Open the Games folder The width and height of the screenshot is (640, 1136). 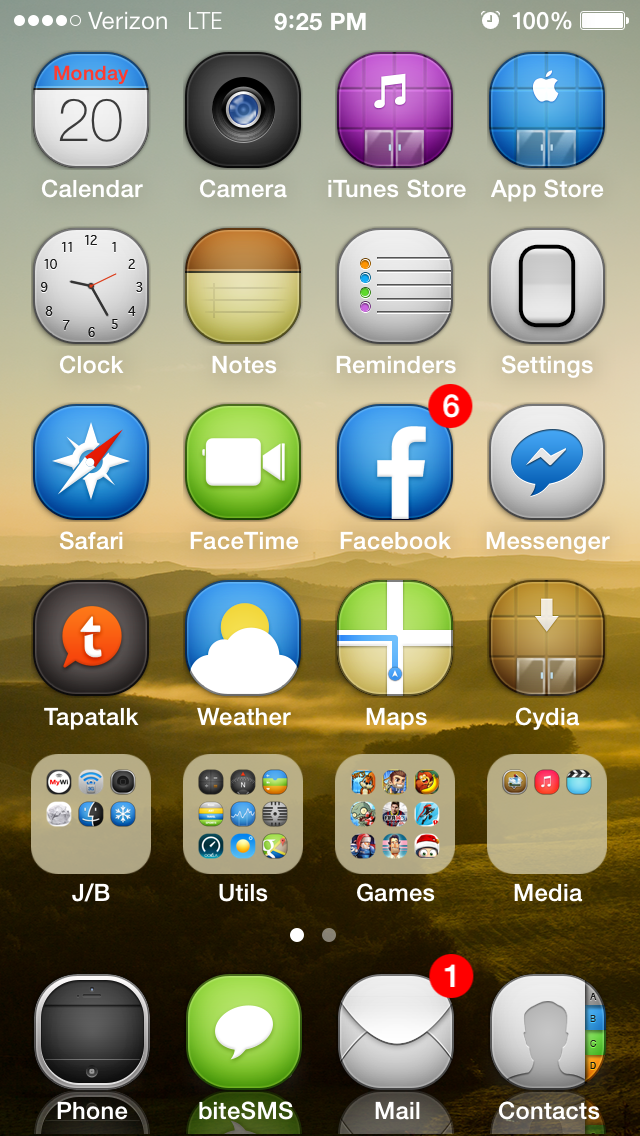point(395,814)
